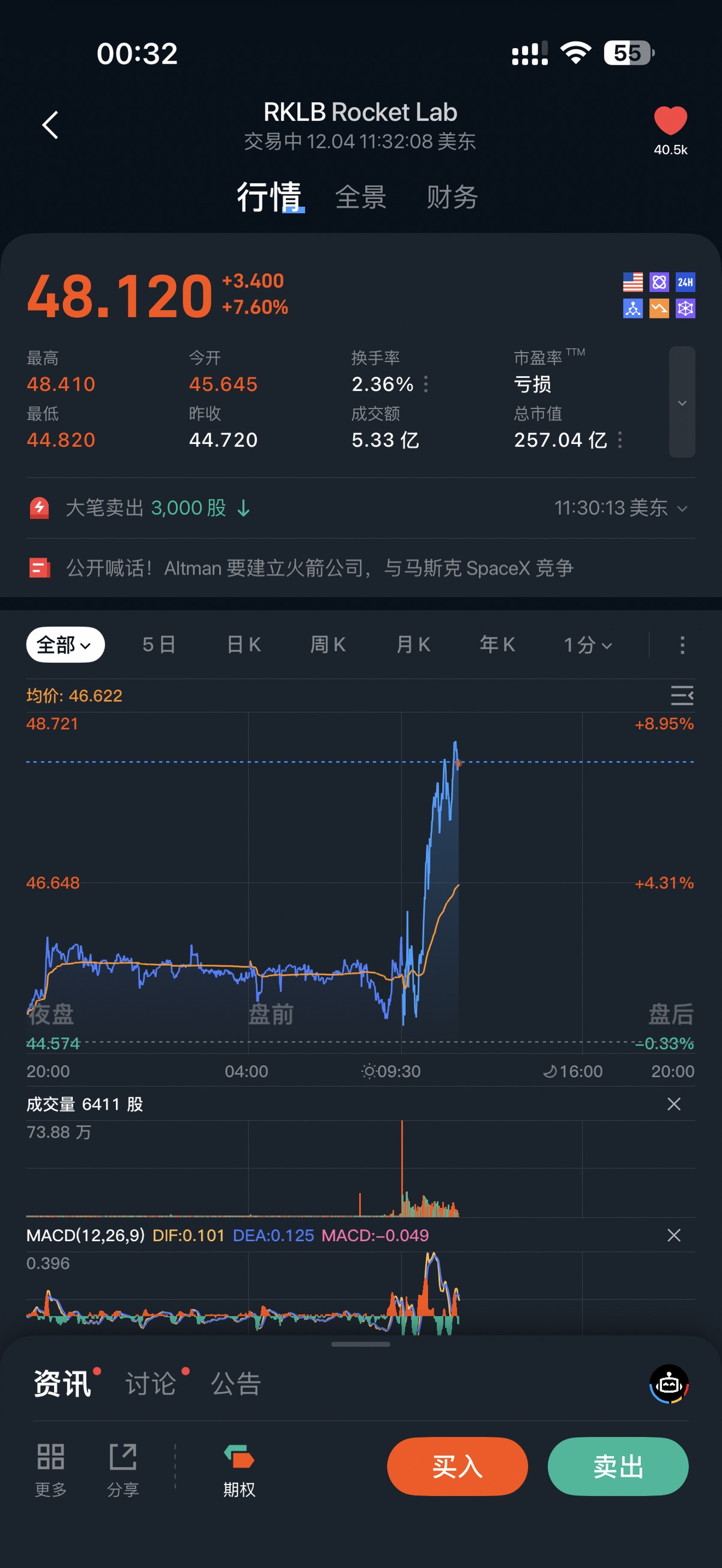The image size is (722, 1568).
Task: Select the 5日 chart range
Action: pos(159,645)
